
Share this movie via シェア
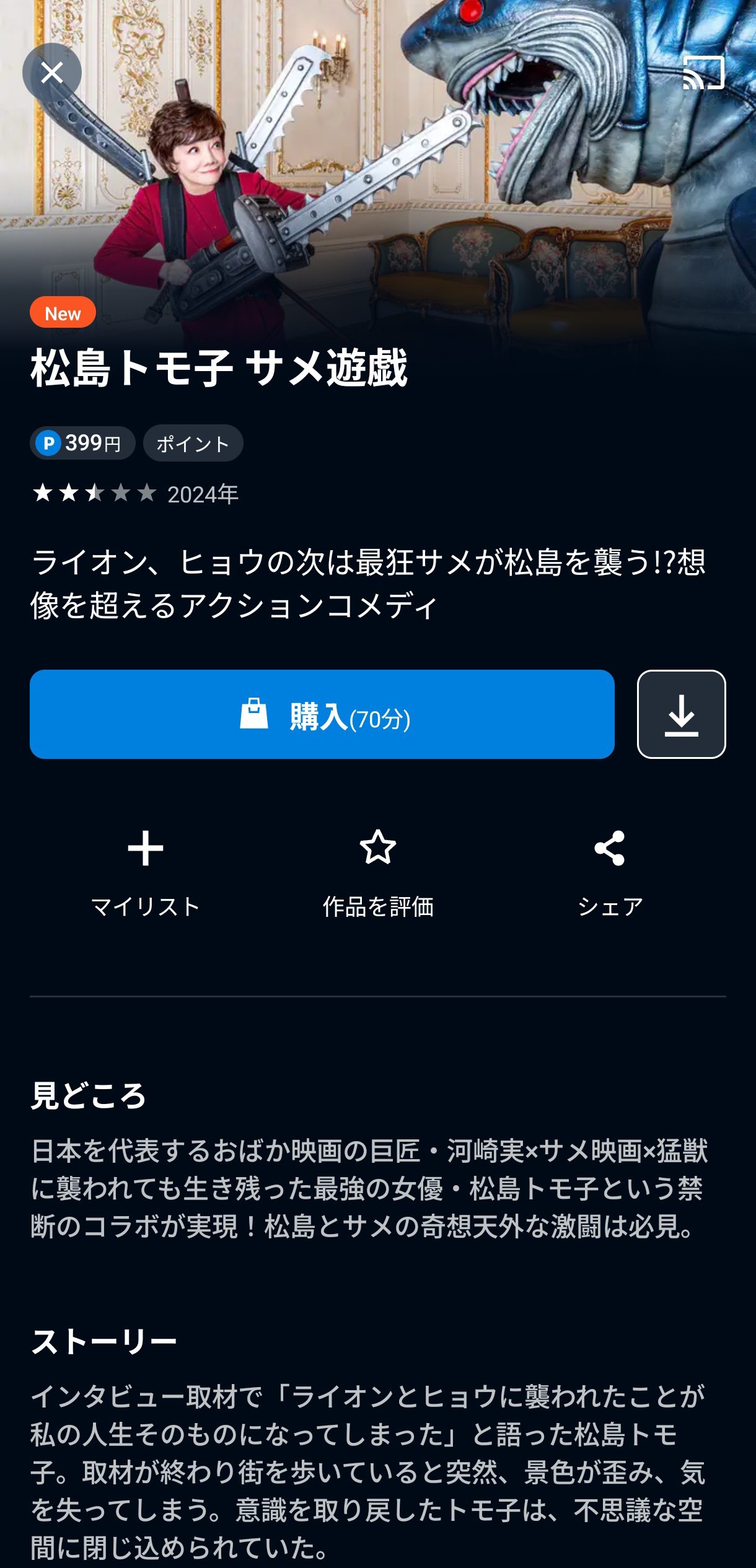click(610, 872)
